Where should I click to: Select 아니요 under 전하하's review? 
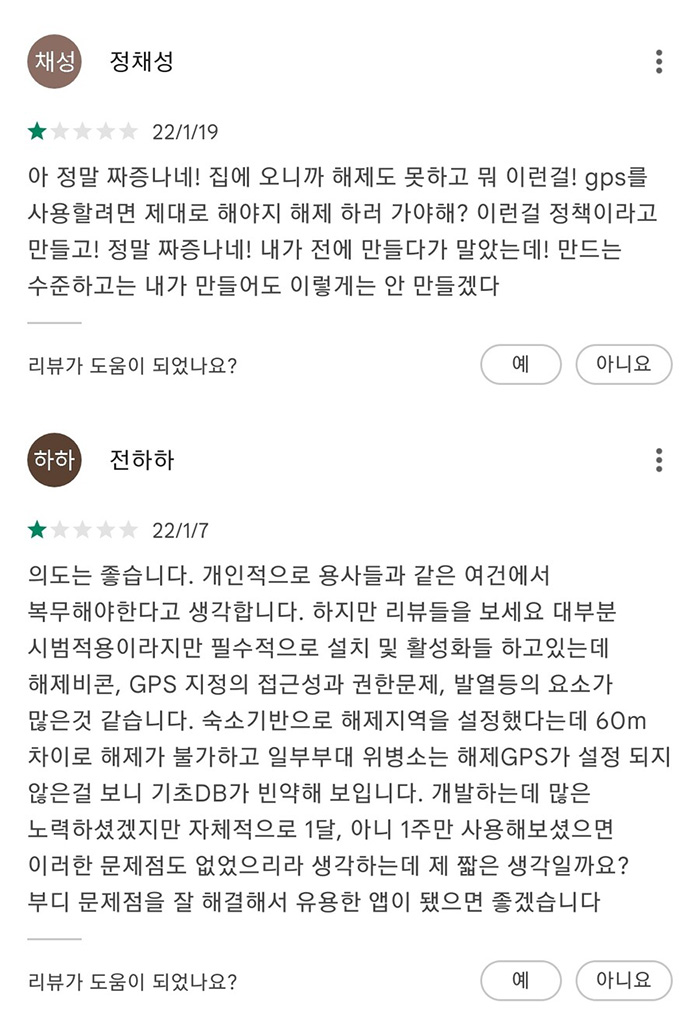pyautogui.click(x=623, y=980)
